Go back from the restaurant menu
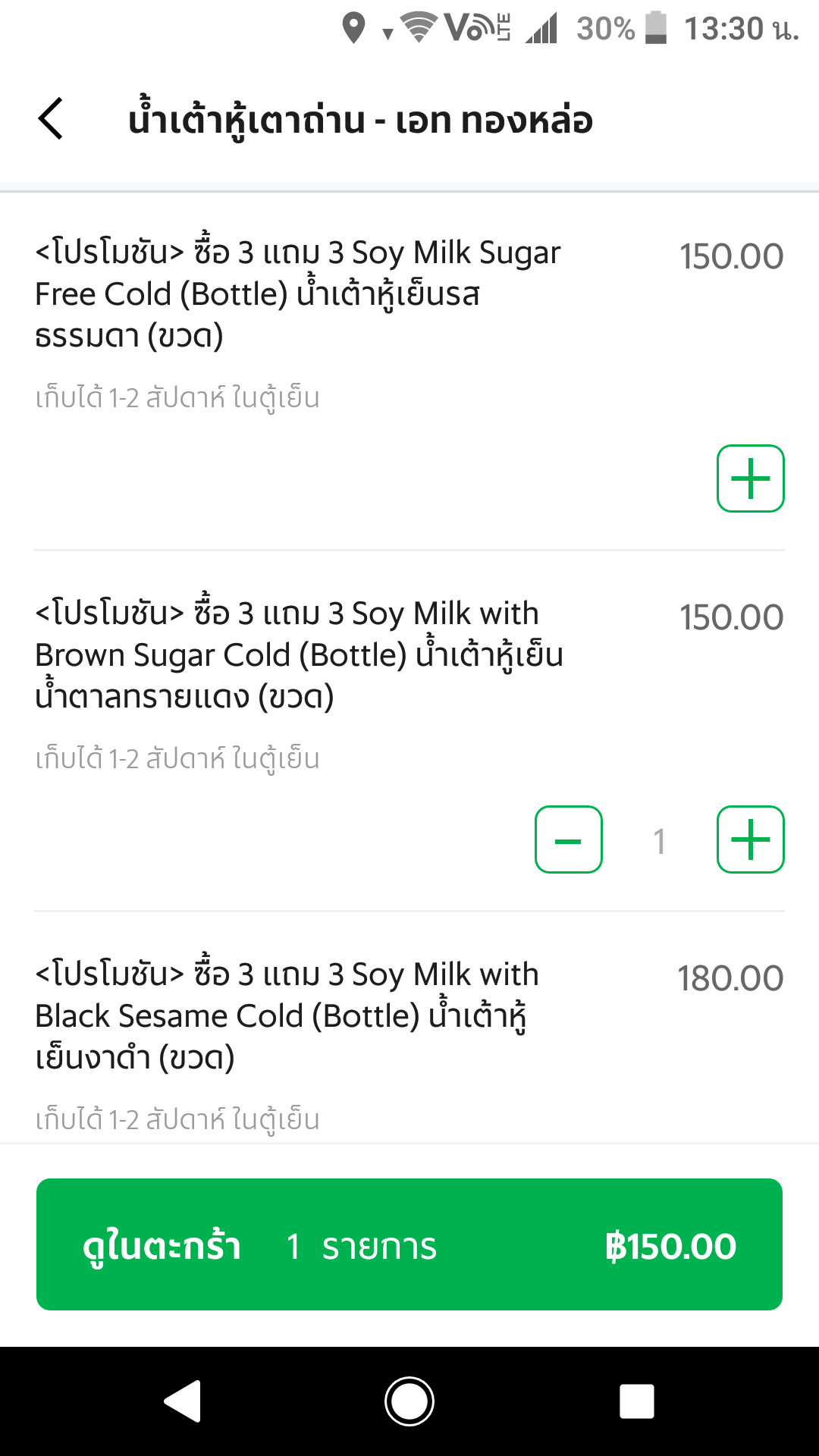 pos(51,119)
